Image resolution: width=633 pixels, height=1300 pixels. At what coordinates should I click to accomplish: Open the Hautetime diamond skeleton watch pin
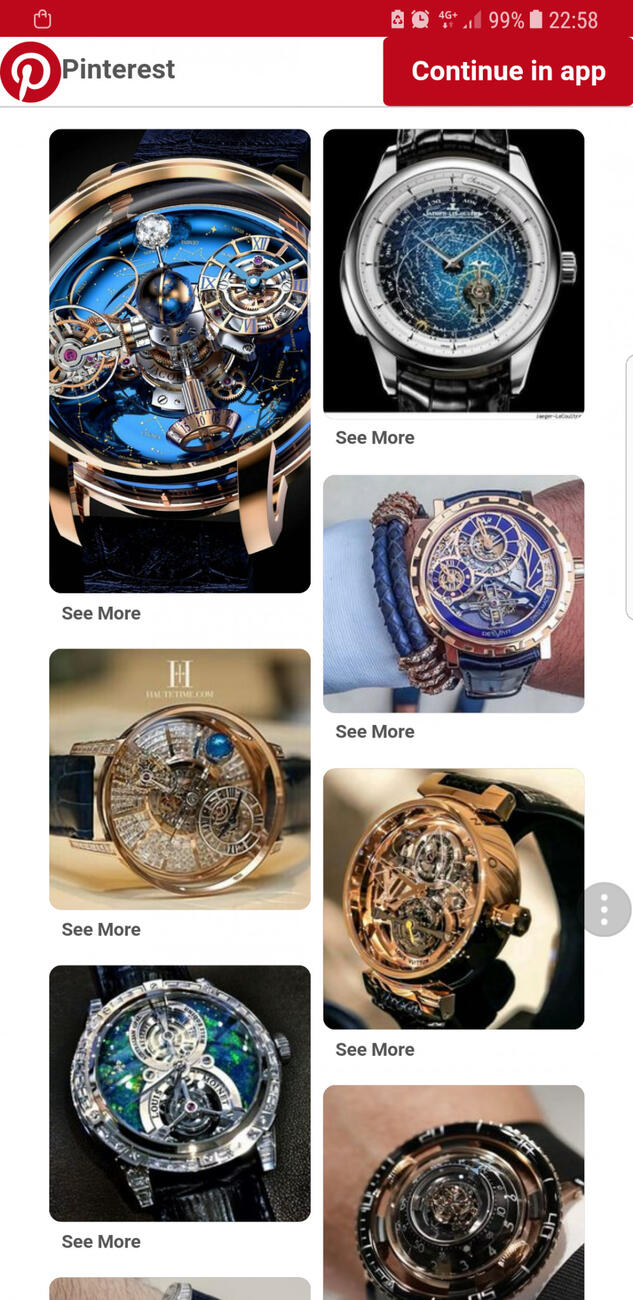(x=180, y=778)
